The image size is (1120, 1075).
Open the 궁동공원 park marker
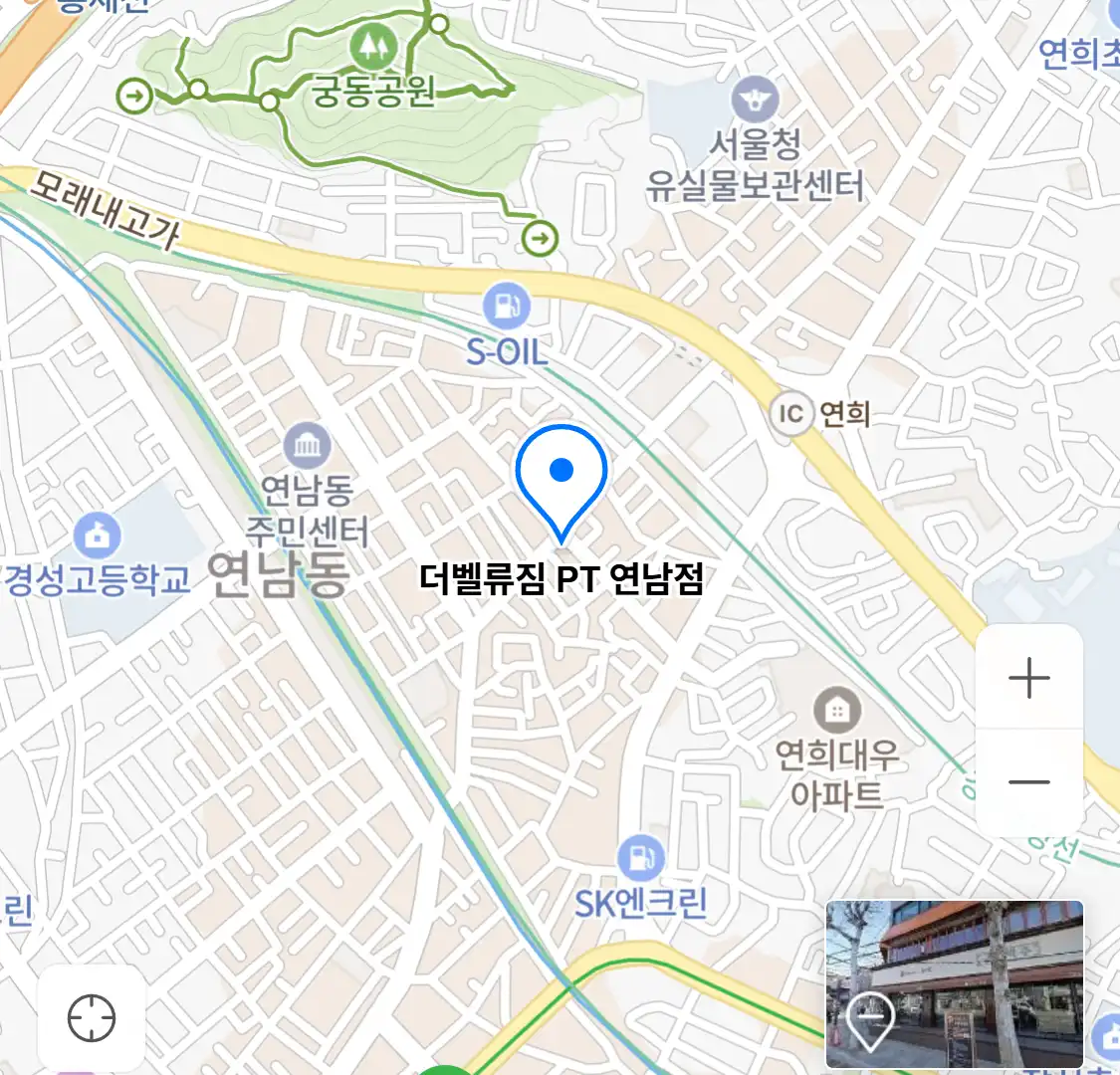pyautogui.click(x=374, y=45)
